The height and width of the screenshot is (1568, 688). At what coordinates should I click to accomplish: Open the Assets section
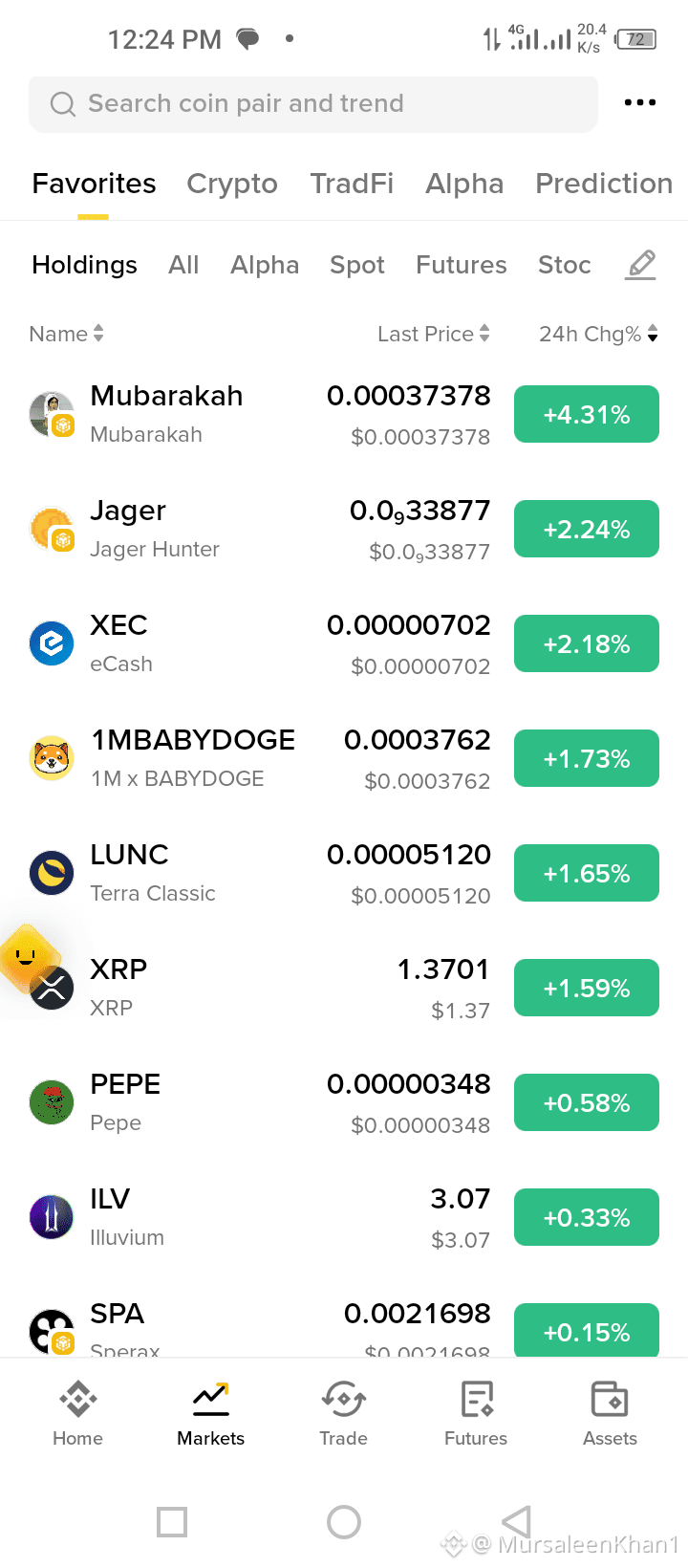(x=610, y=1414)
